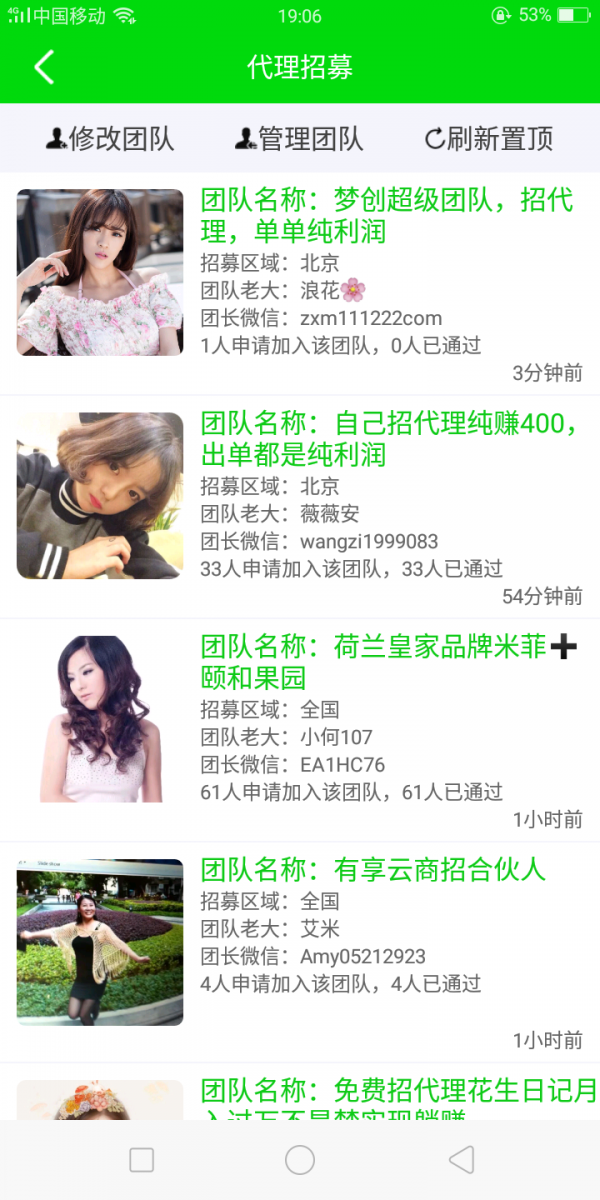
Task: Open the 免费招代理花生日记 team listing
Action: [398, 1092]
